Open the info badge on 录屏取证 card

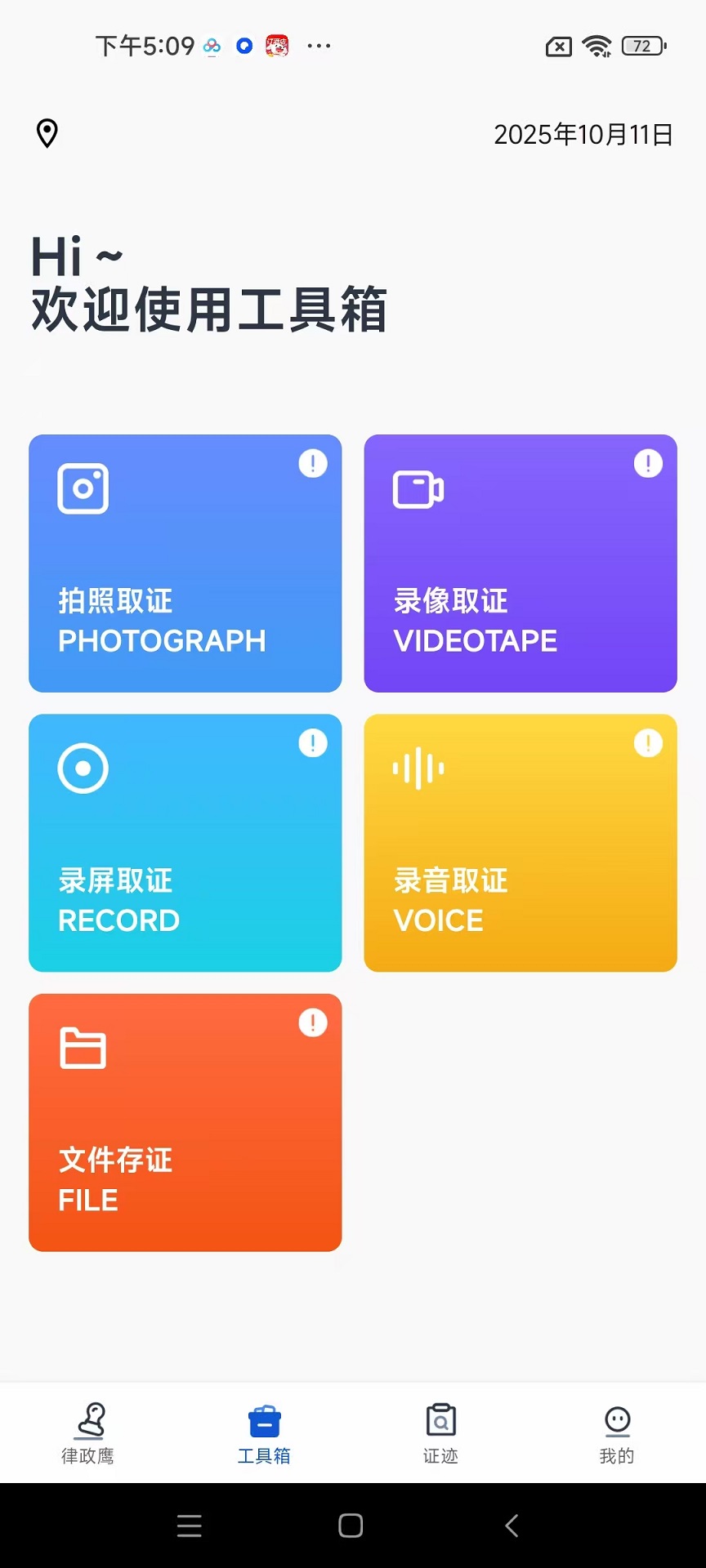click(313, 743)
